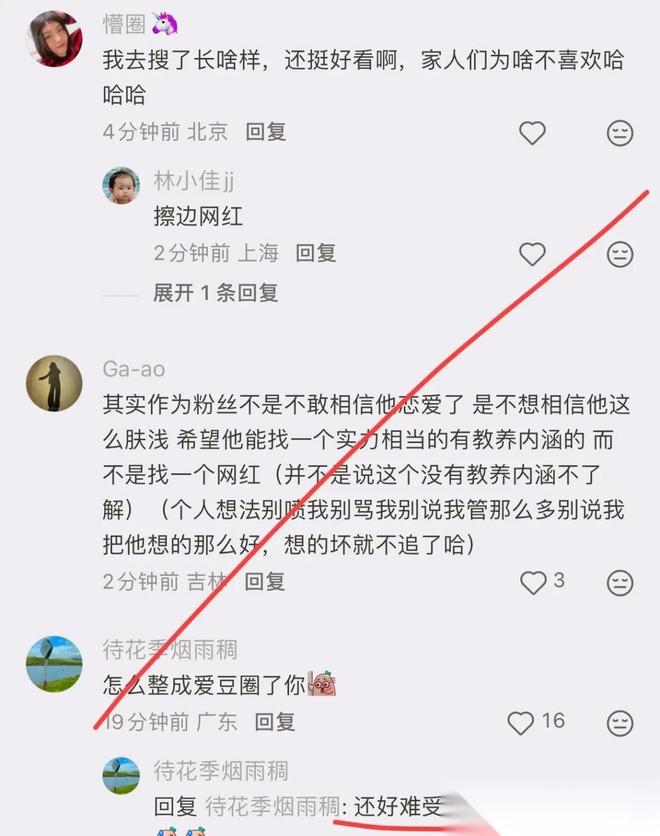The height and width of the screenshot is (836, 660).
Task: Expand 1 more reply (展开1条回复)
Action: click(215, 293)
